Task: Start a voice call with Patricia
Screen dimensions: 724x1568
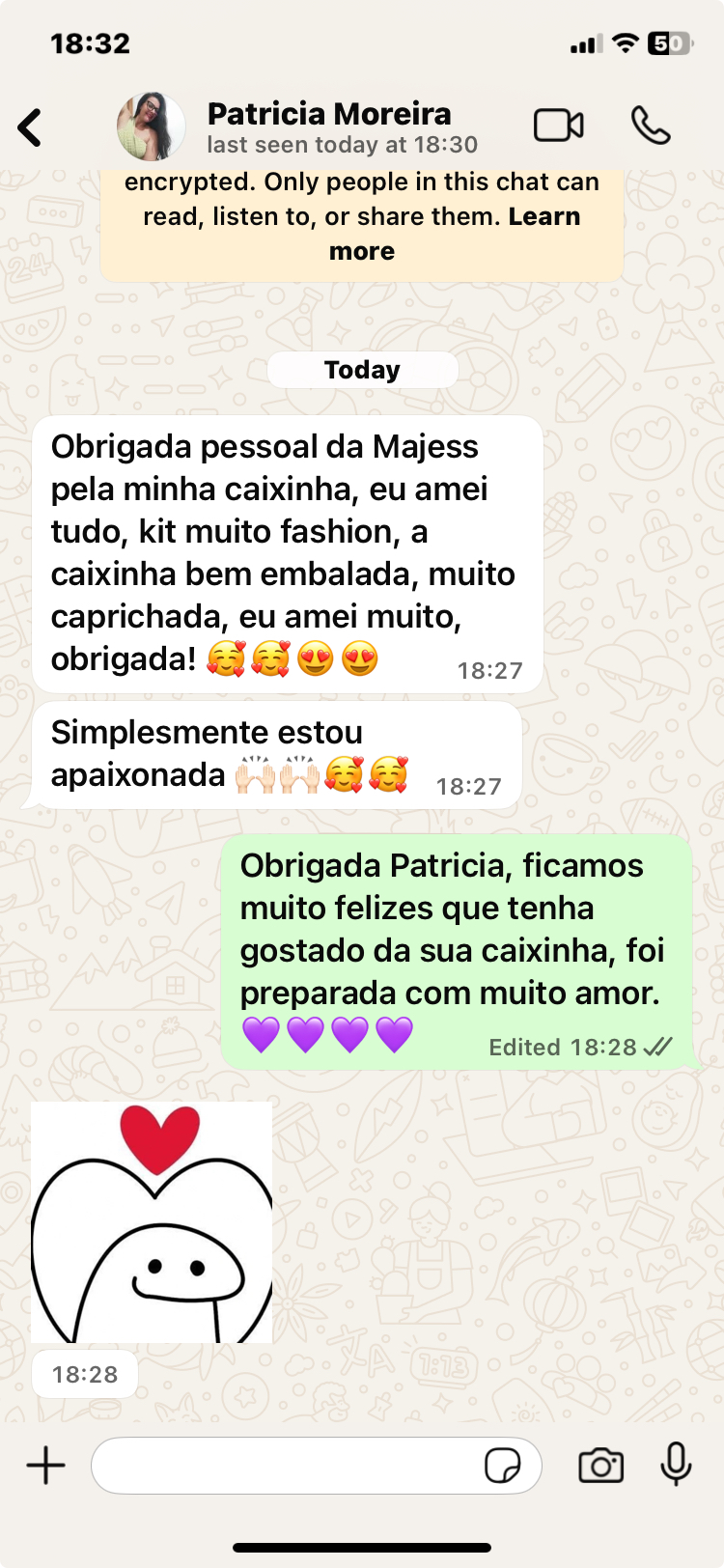Action: point(651,126)
